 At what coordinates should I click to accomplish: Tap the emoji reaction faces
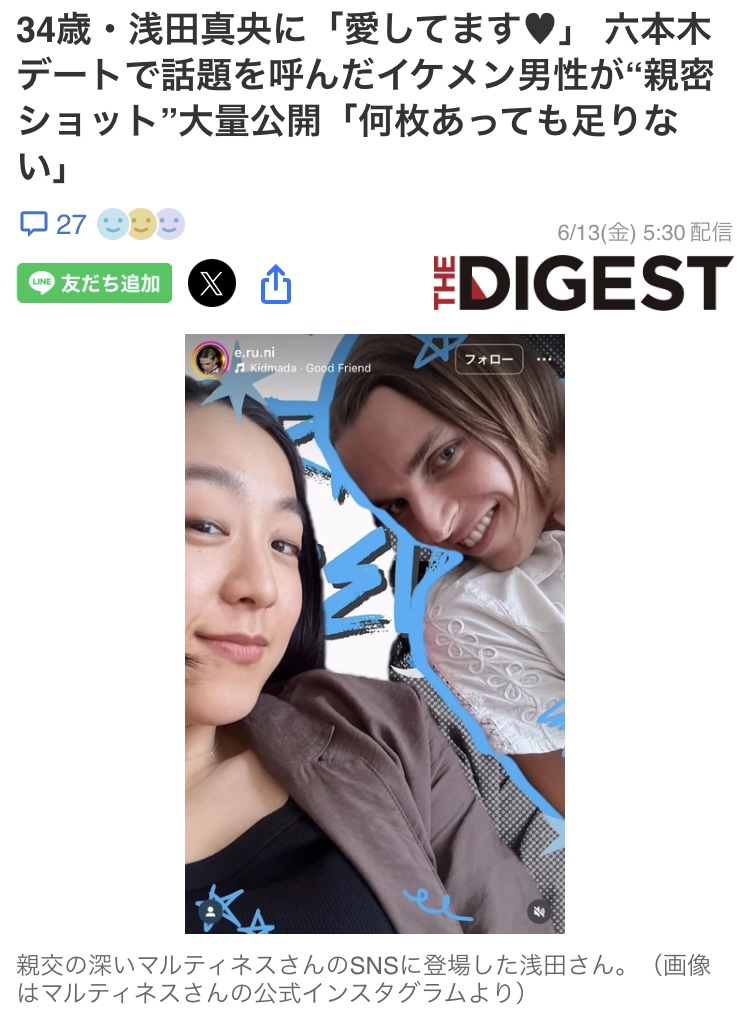(141, 223)
